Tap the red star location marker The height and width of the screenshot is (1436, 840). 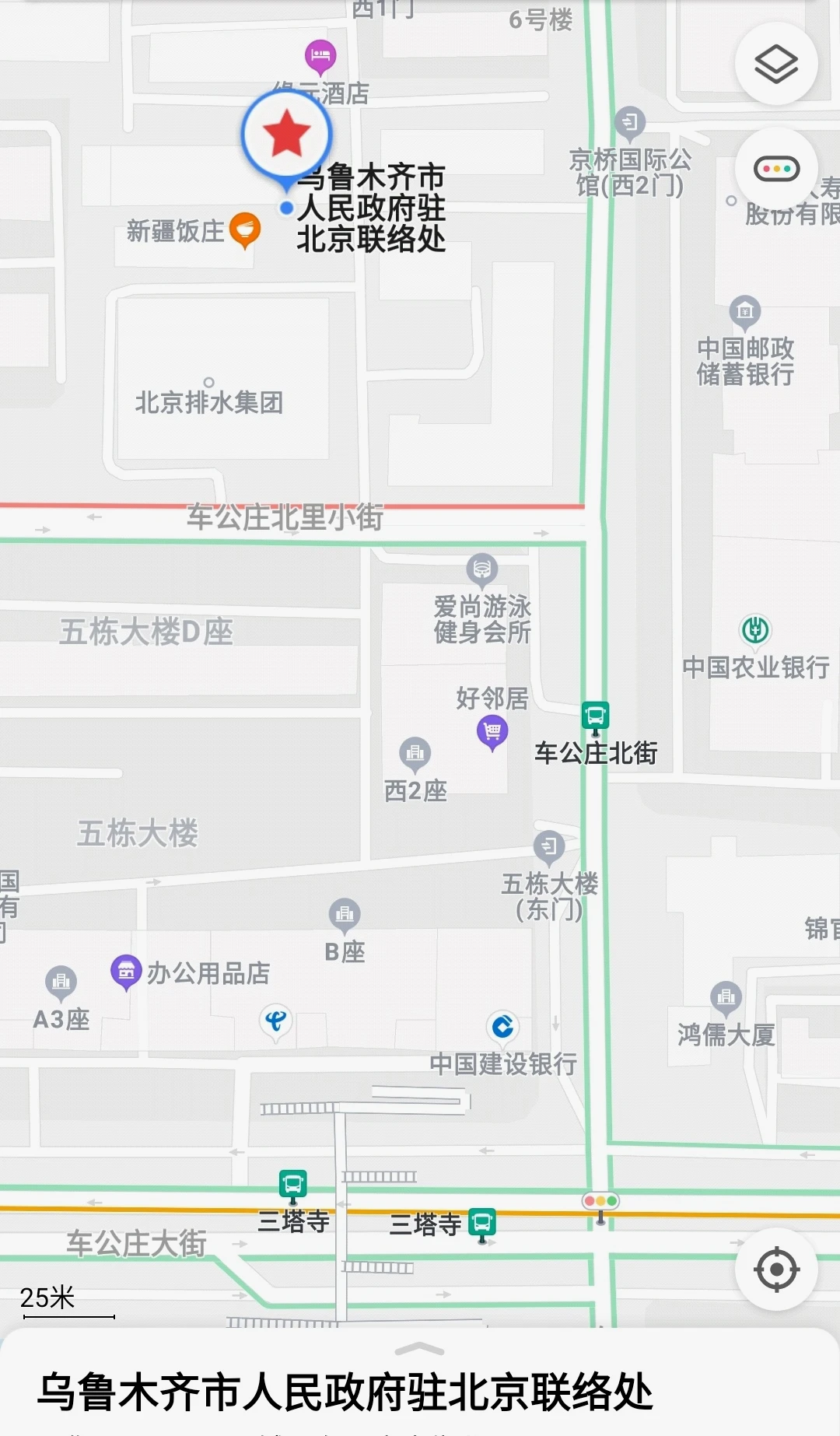pyautogui.click(x=286, y=135)
